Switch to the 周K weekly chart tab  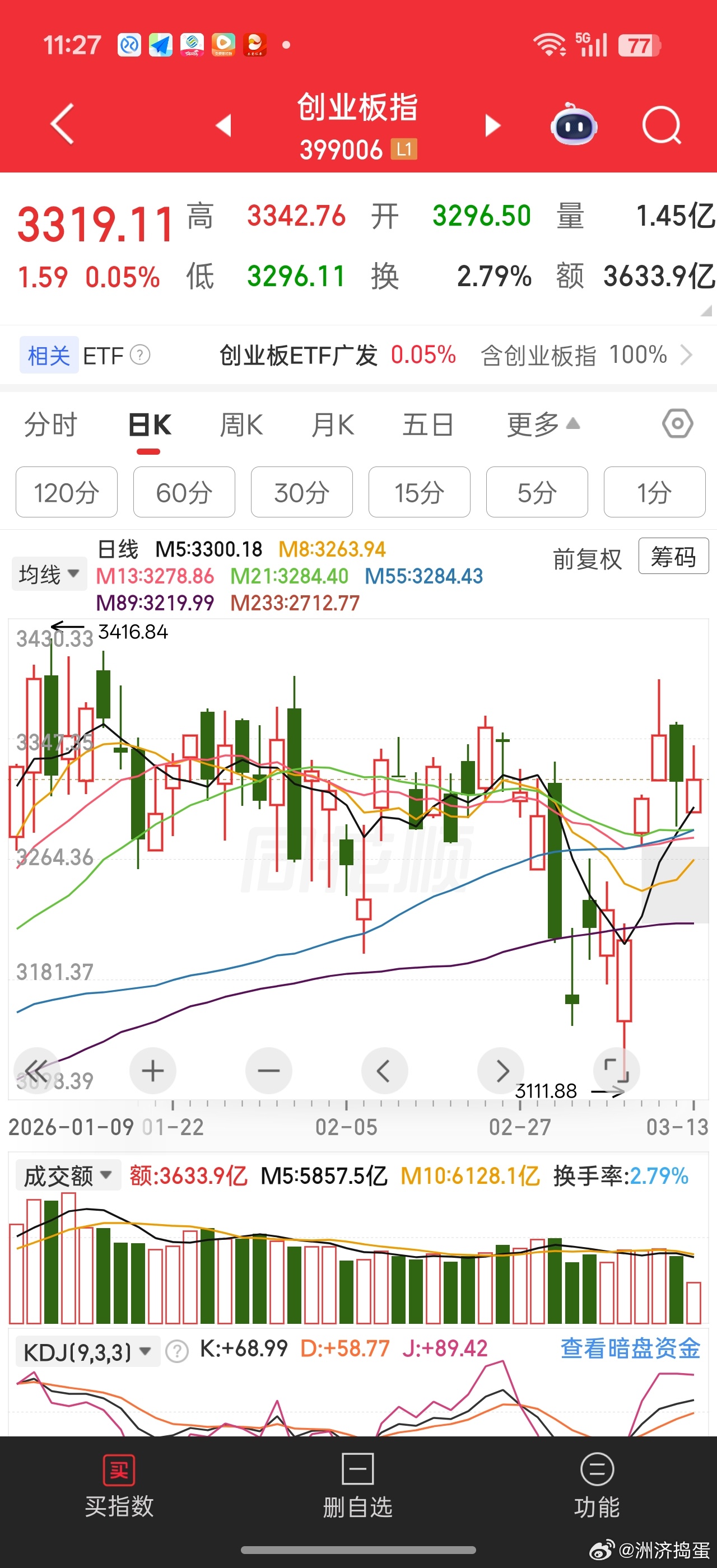point(240,425)
